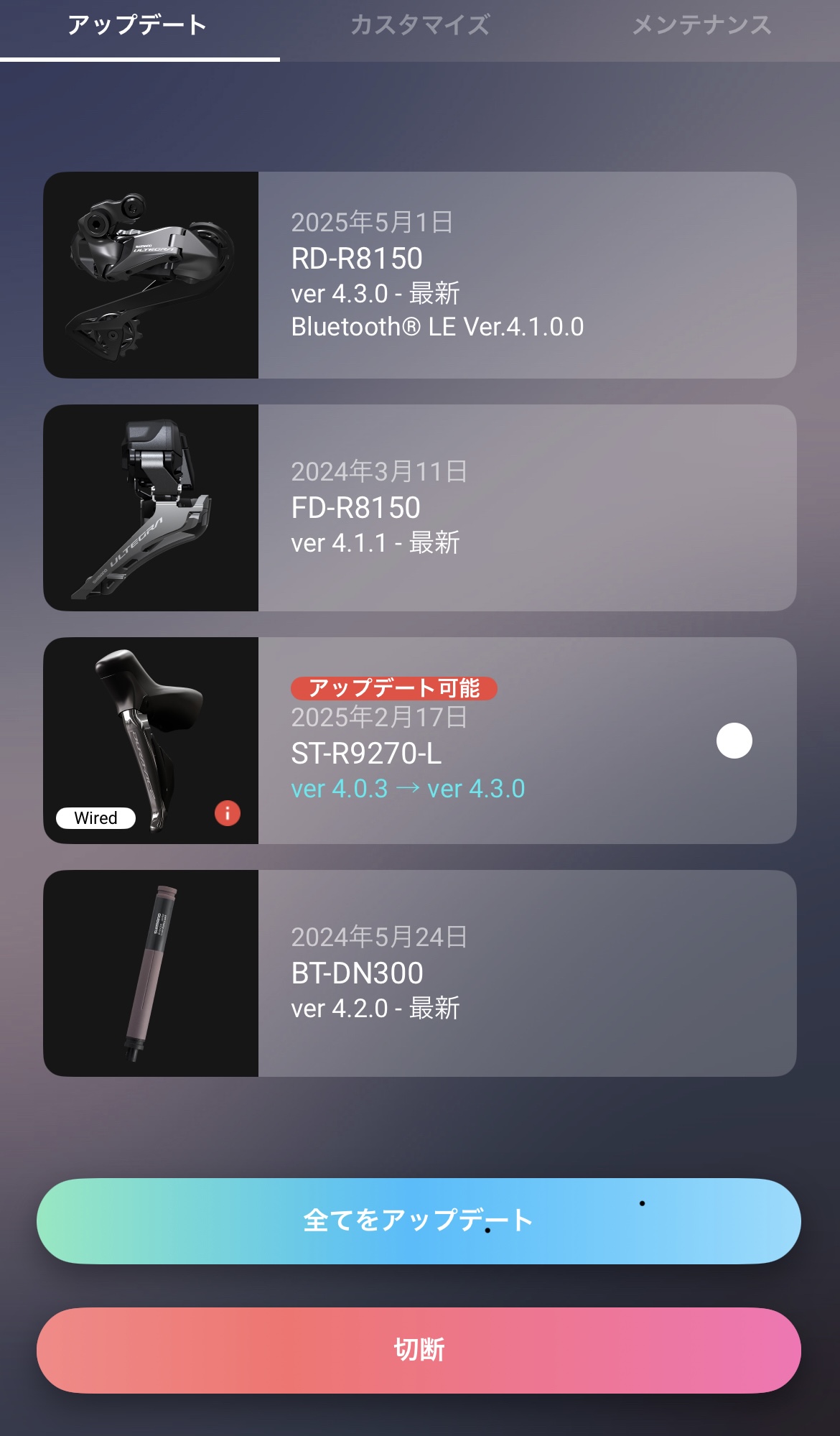Tap 切断 to disconnect
The image size is (840, 1436).
419,1350
